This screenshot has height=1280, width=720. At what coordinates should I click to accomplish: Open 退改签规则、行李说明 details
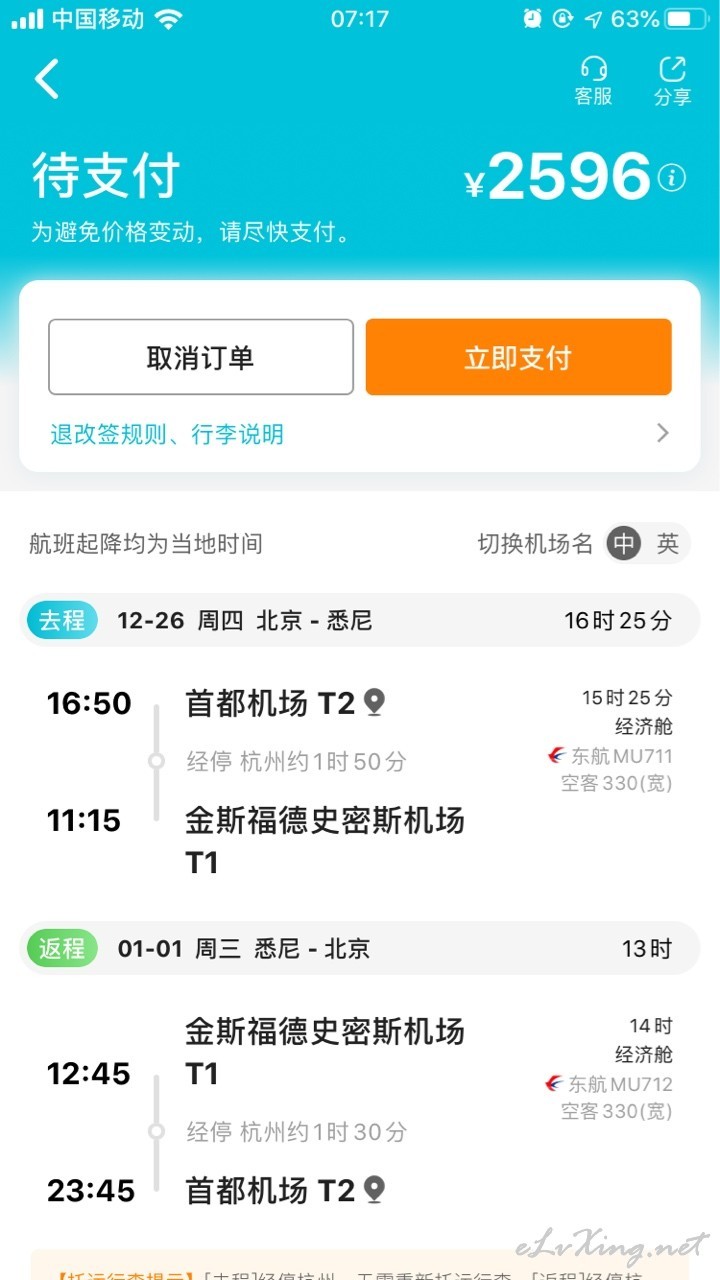point(360,434)
